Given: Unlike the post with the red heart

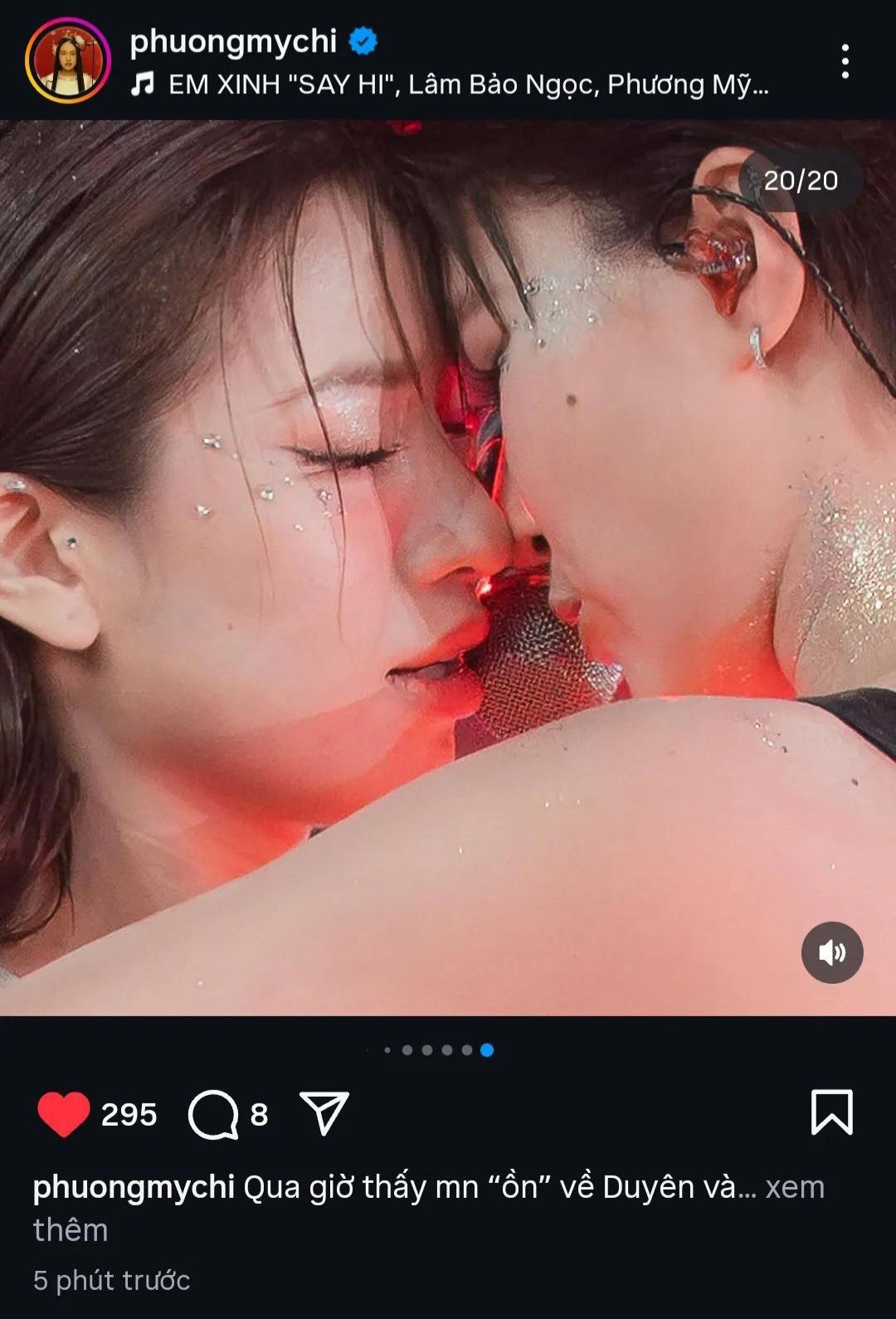Looking at the screenshot, I should point(64,1114).
